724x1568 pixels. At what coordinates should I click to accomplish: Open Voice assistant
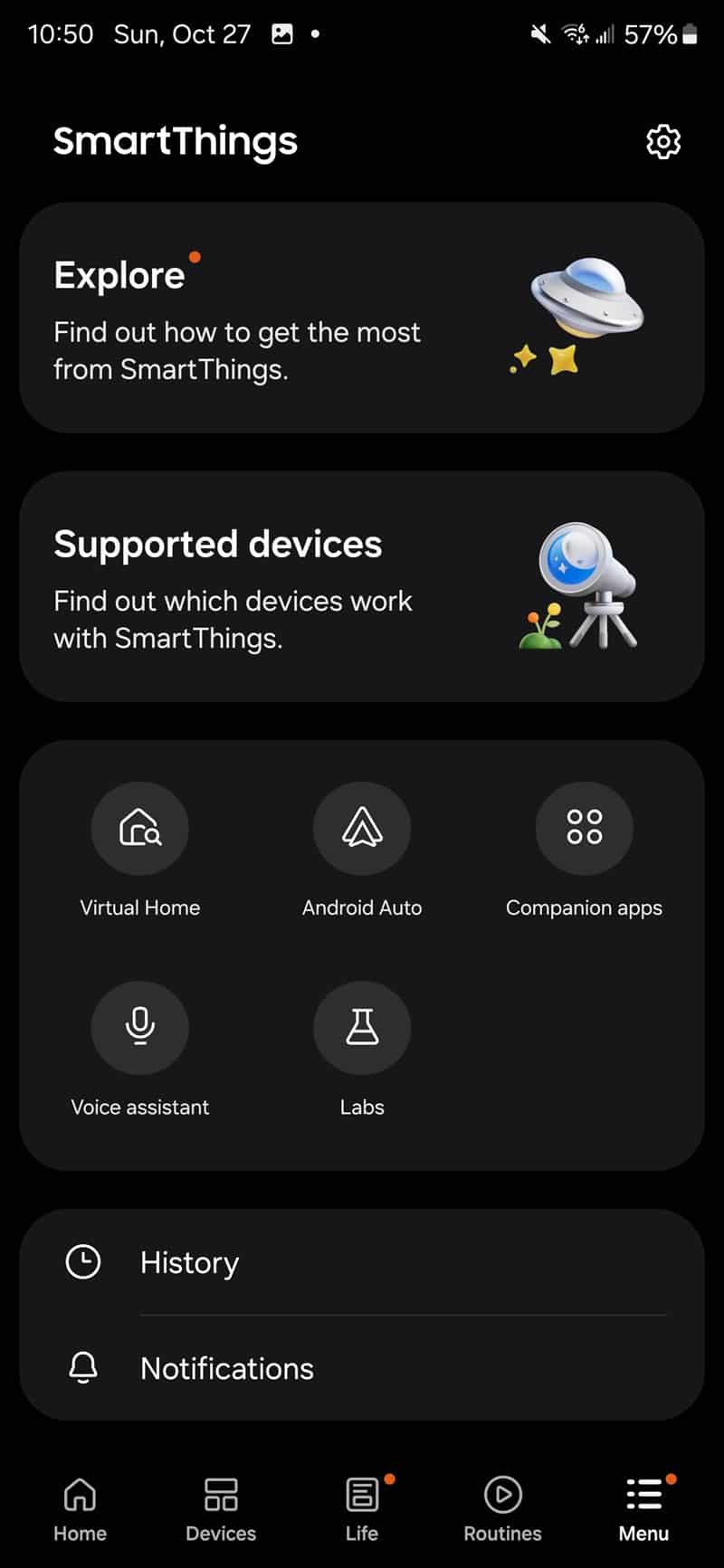[x=140, y=1050]
